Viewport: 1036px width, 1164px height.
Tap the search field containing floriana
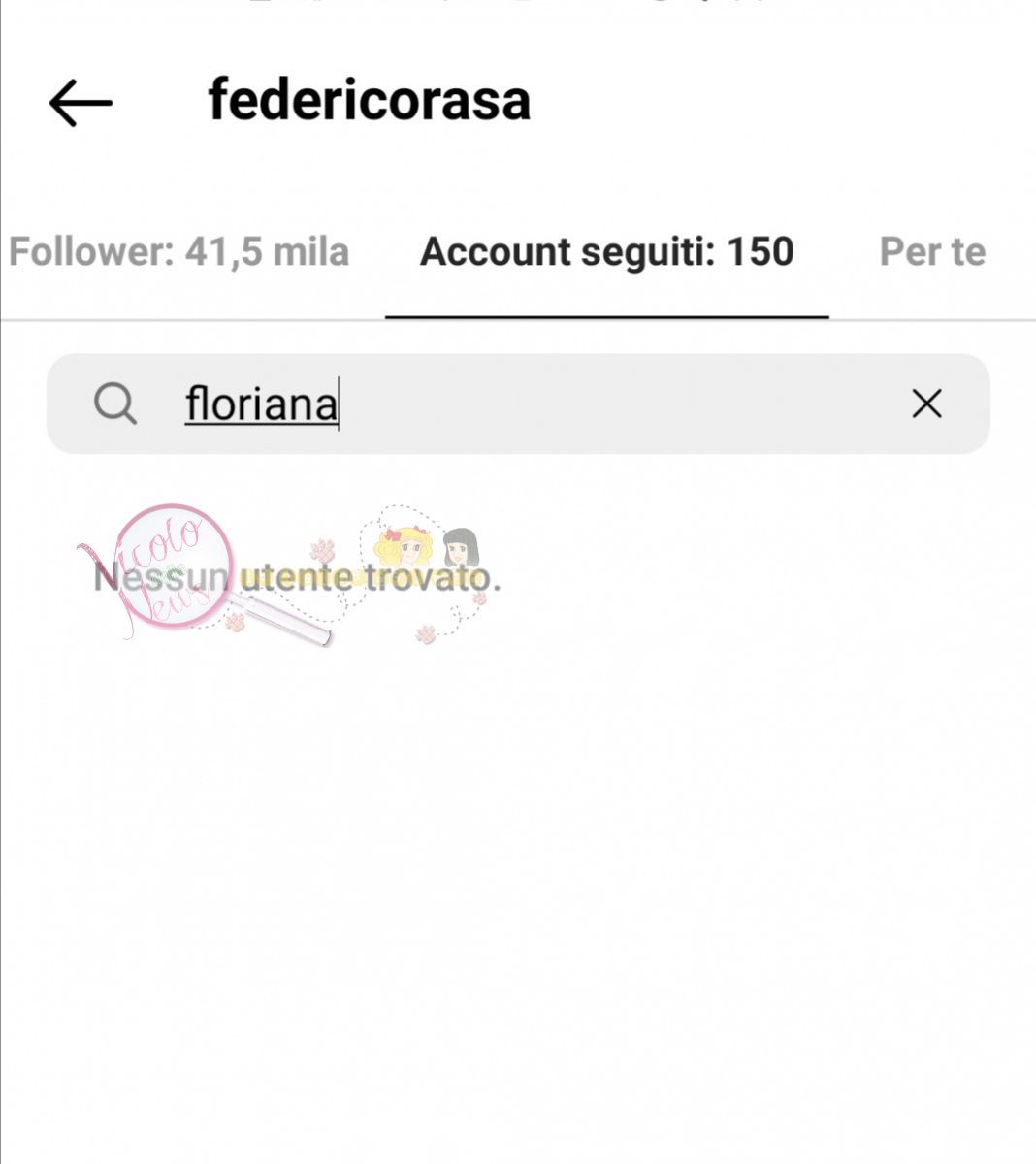[518, 404]
